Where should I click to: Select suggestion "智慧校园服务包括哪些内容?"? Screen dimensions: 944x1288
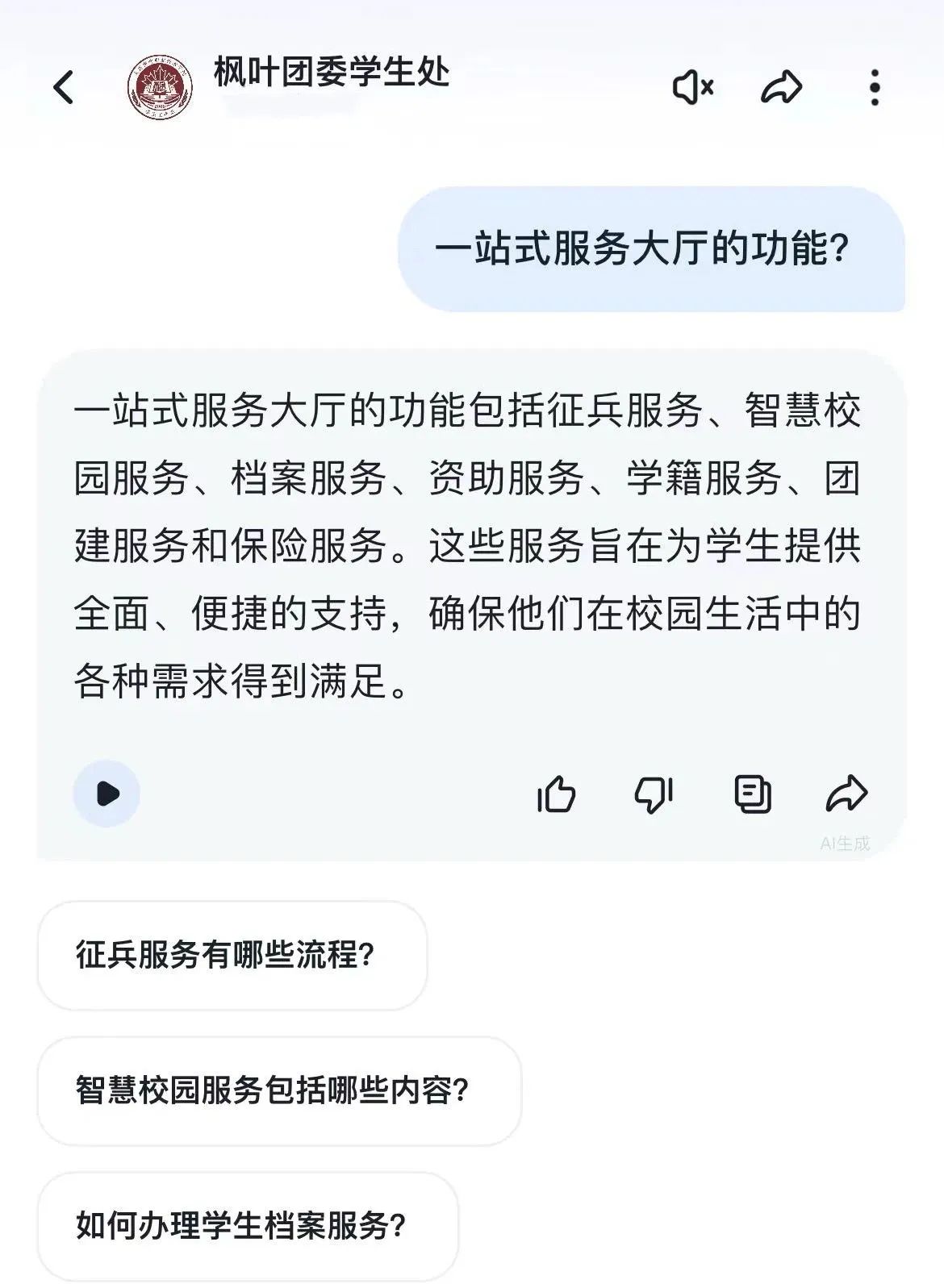(279, 1091)
